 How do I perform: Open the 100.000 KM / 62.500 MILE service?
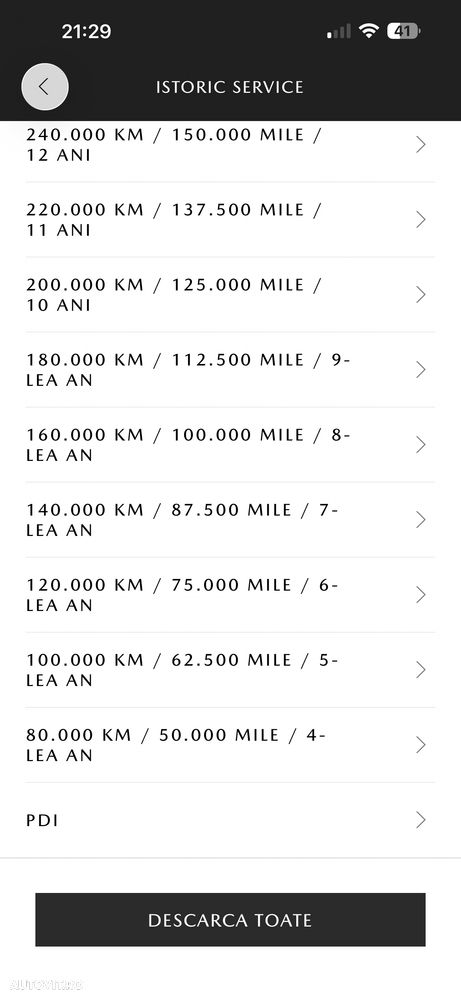pos(230,670)
